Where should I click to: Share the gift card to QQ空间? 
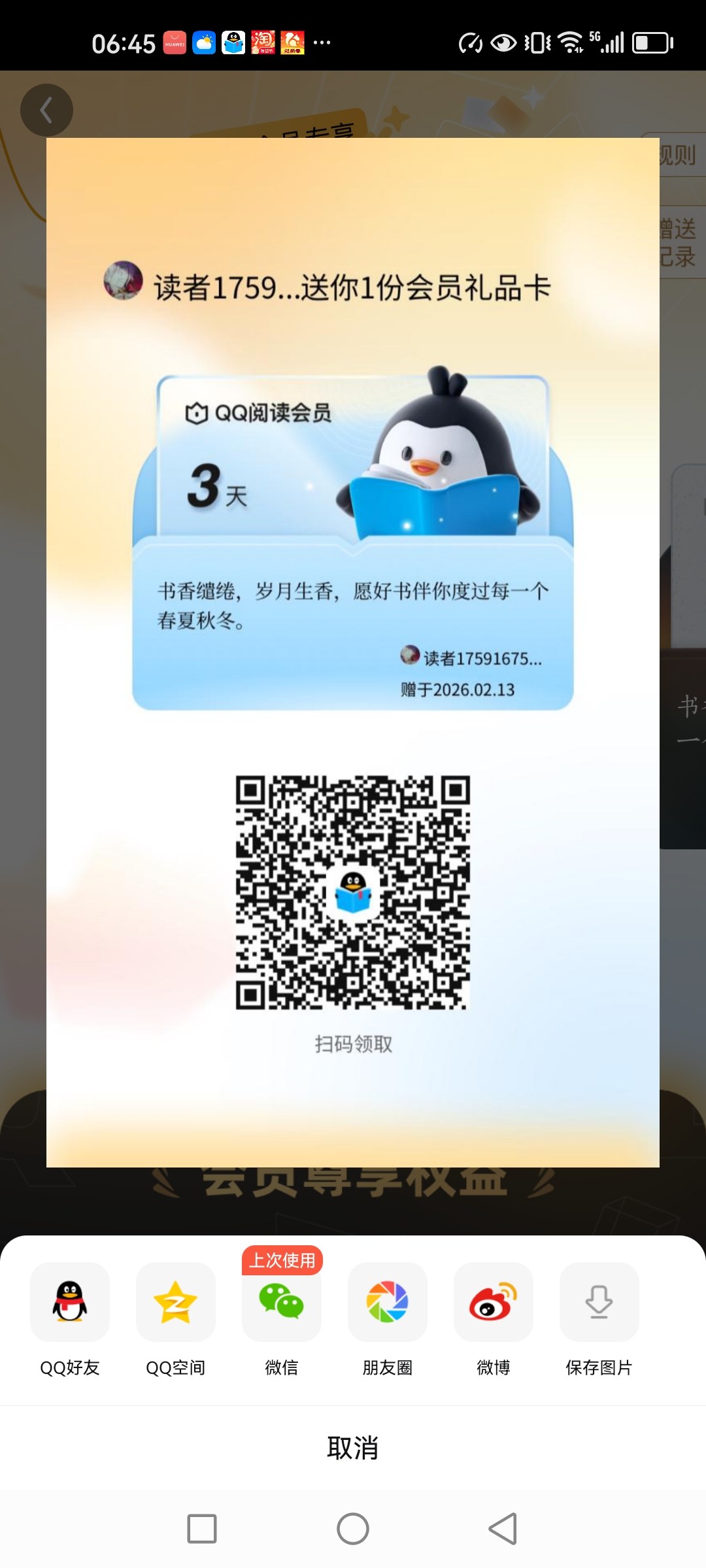(175, 1301)
